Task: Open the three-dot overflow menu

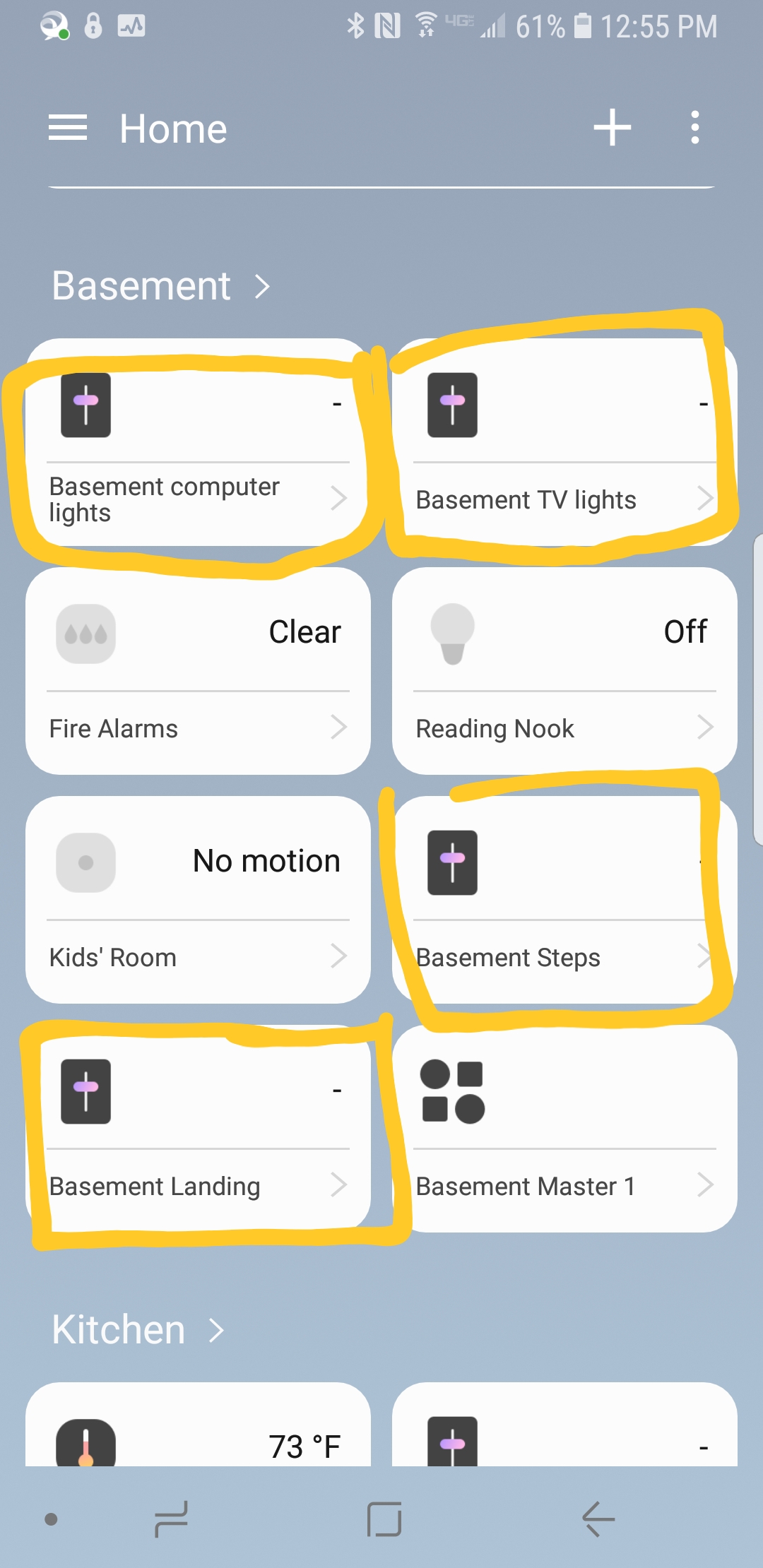Action: click(x=695, y=128)
